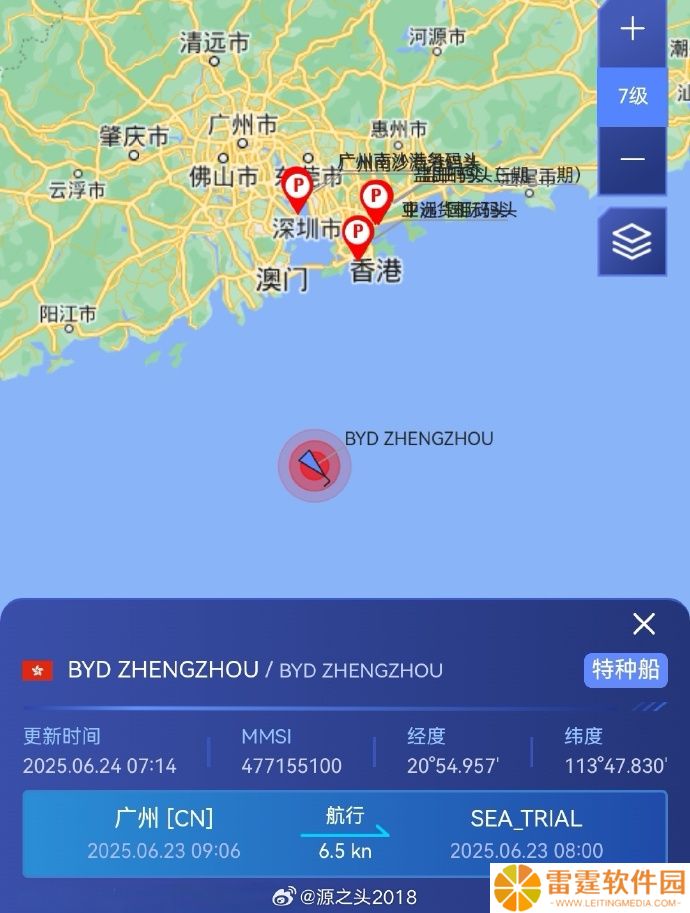Screen dimensions: 690x913
Task: Zoom in the map with plus button
Action: pos(632,29)
